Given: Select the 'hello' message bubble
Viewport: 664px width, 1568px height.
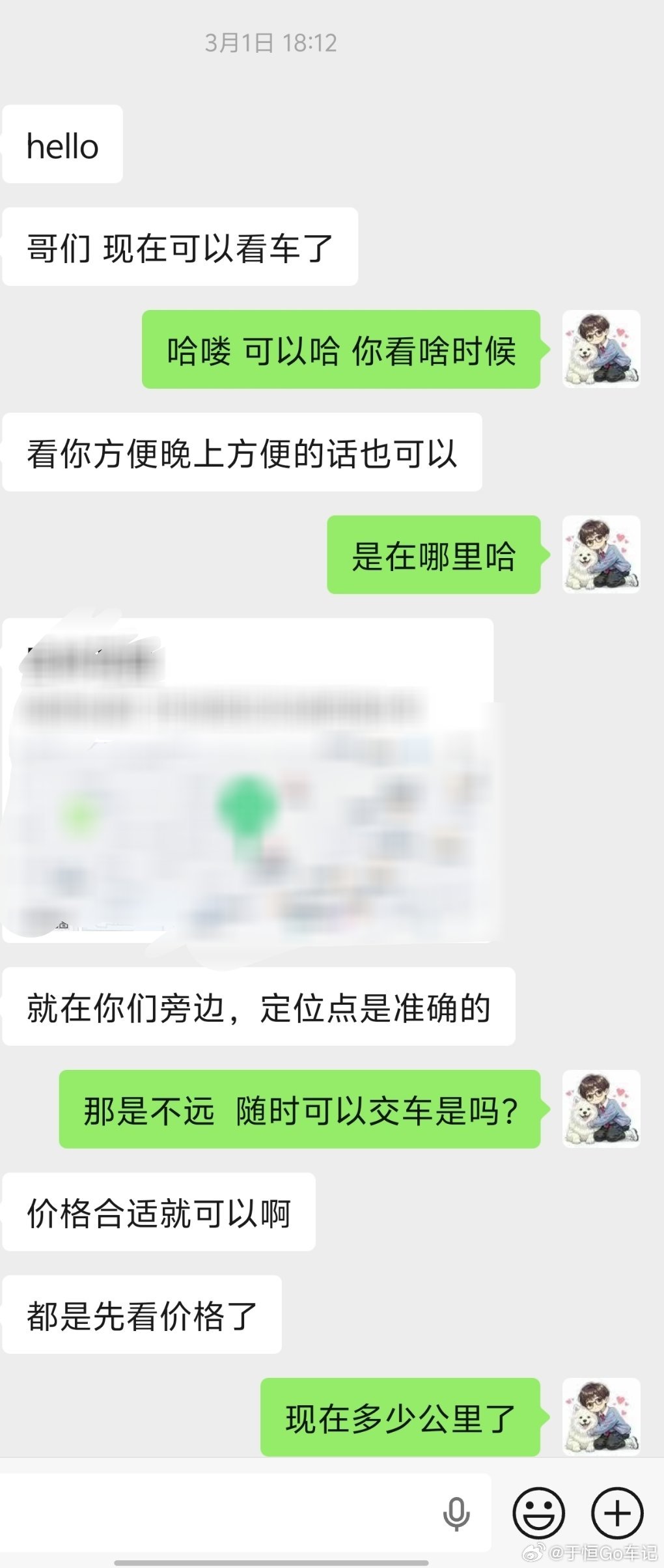Looking at the screenshot, I should [62, 145].
